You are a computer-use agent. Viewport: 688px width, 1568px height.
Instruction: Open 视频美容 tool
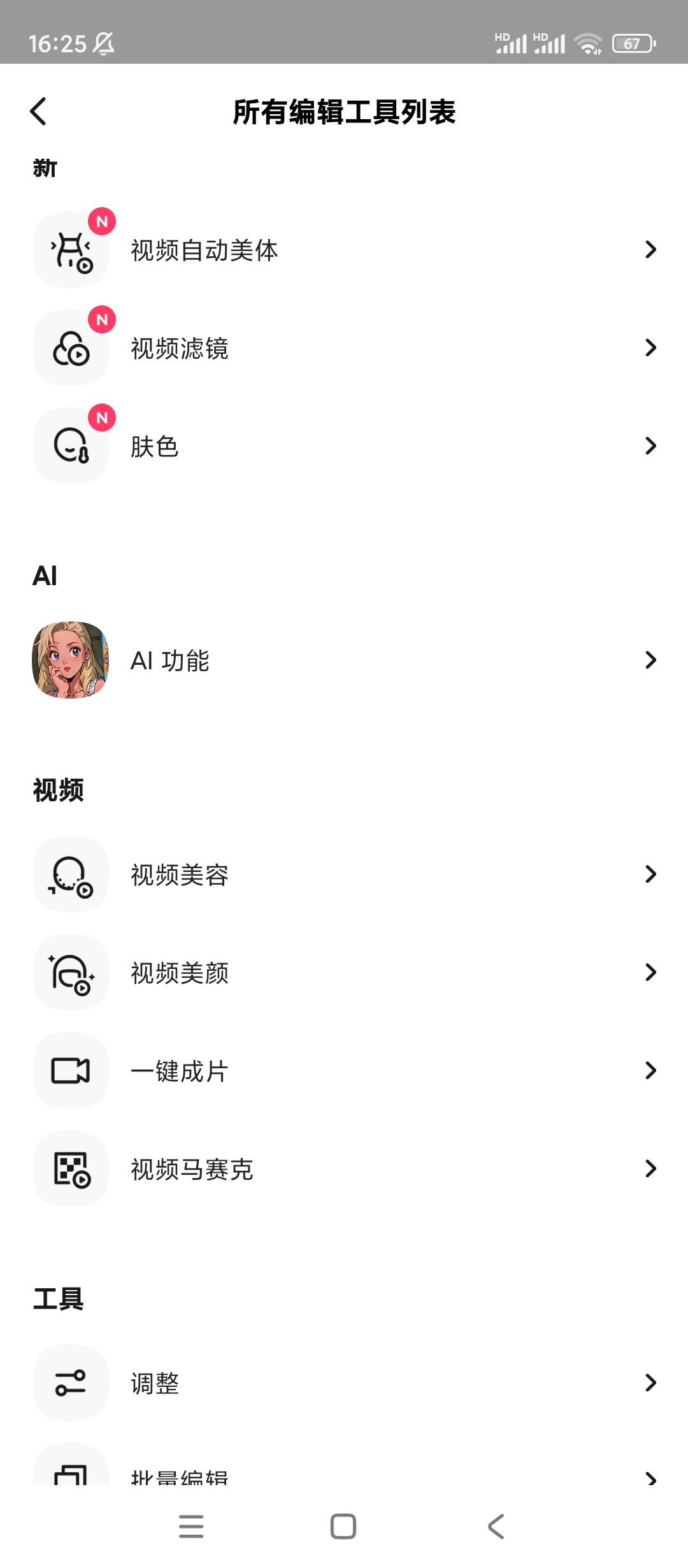(x=344, y=875)
